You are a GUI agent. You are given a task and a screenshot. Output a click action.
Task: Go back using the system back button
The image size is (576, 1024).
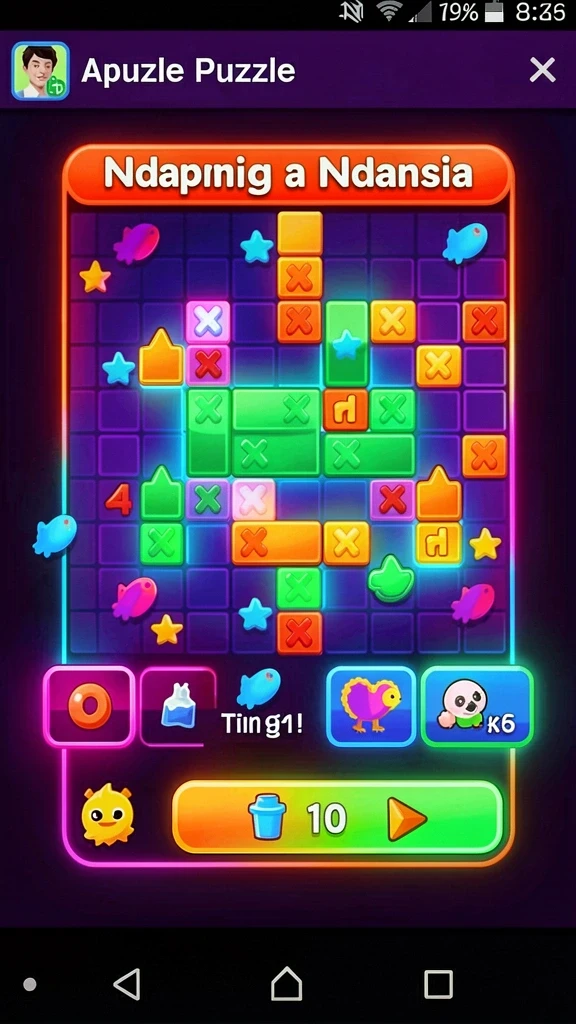point(127,984)
